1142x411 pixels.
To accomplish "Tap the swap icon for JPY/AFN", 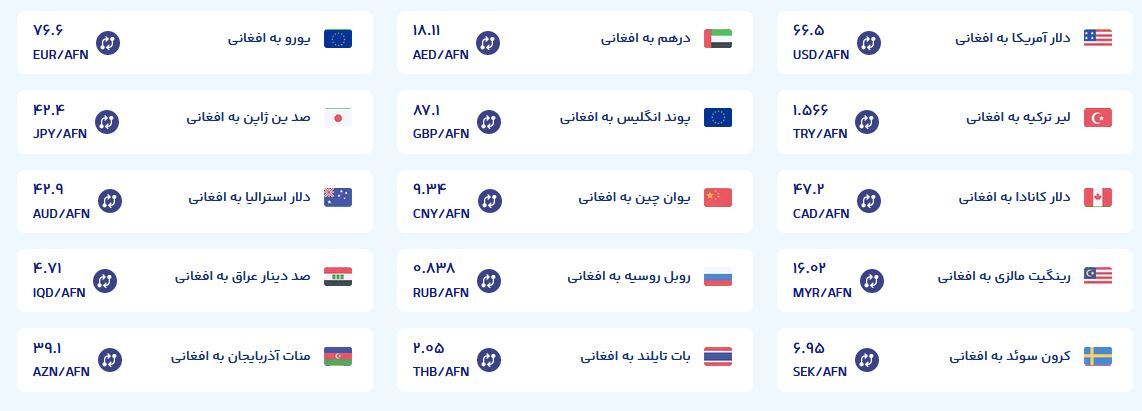I will (108, 122).
